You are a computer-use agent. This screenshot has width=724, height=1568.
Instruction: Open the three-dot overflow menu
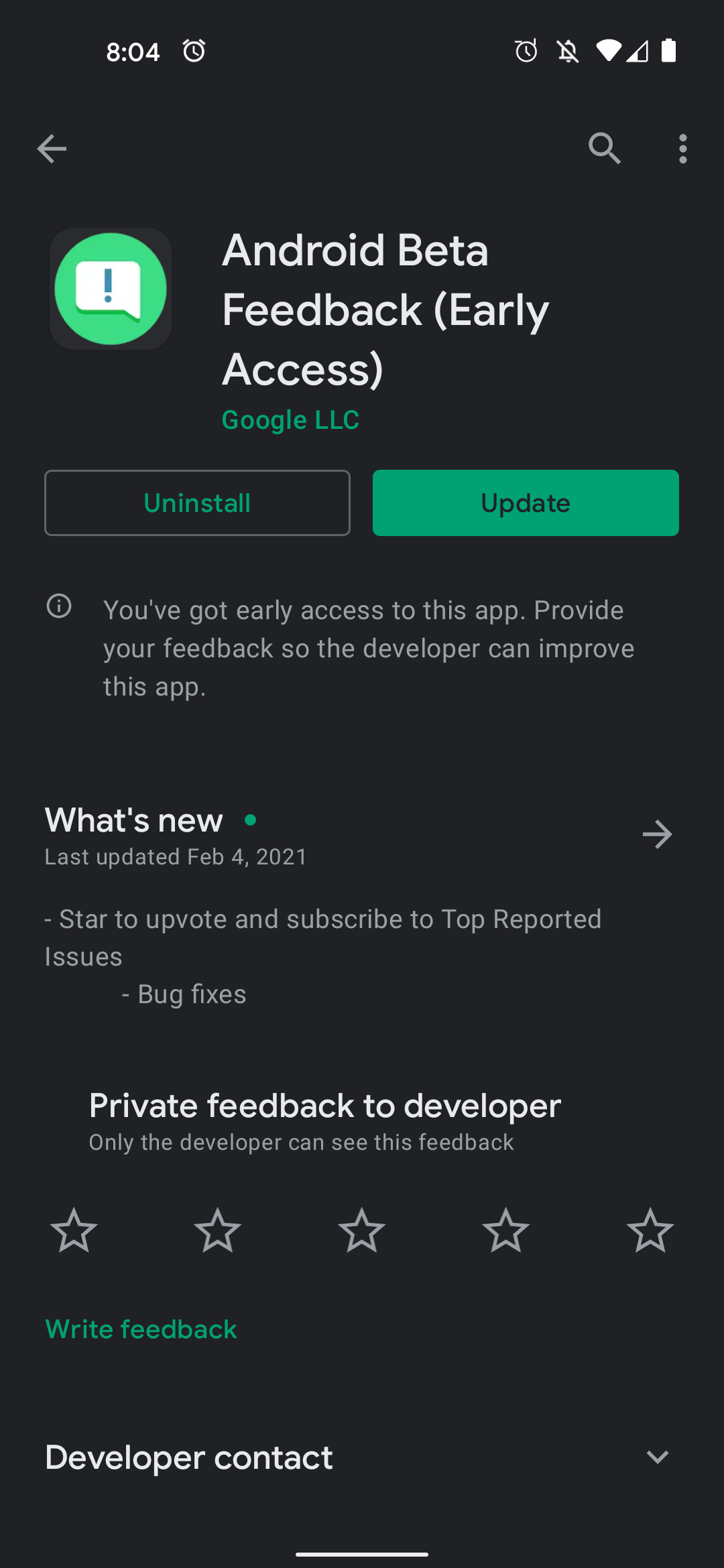coord(682,149)
